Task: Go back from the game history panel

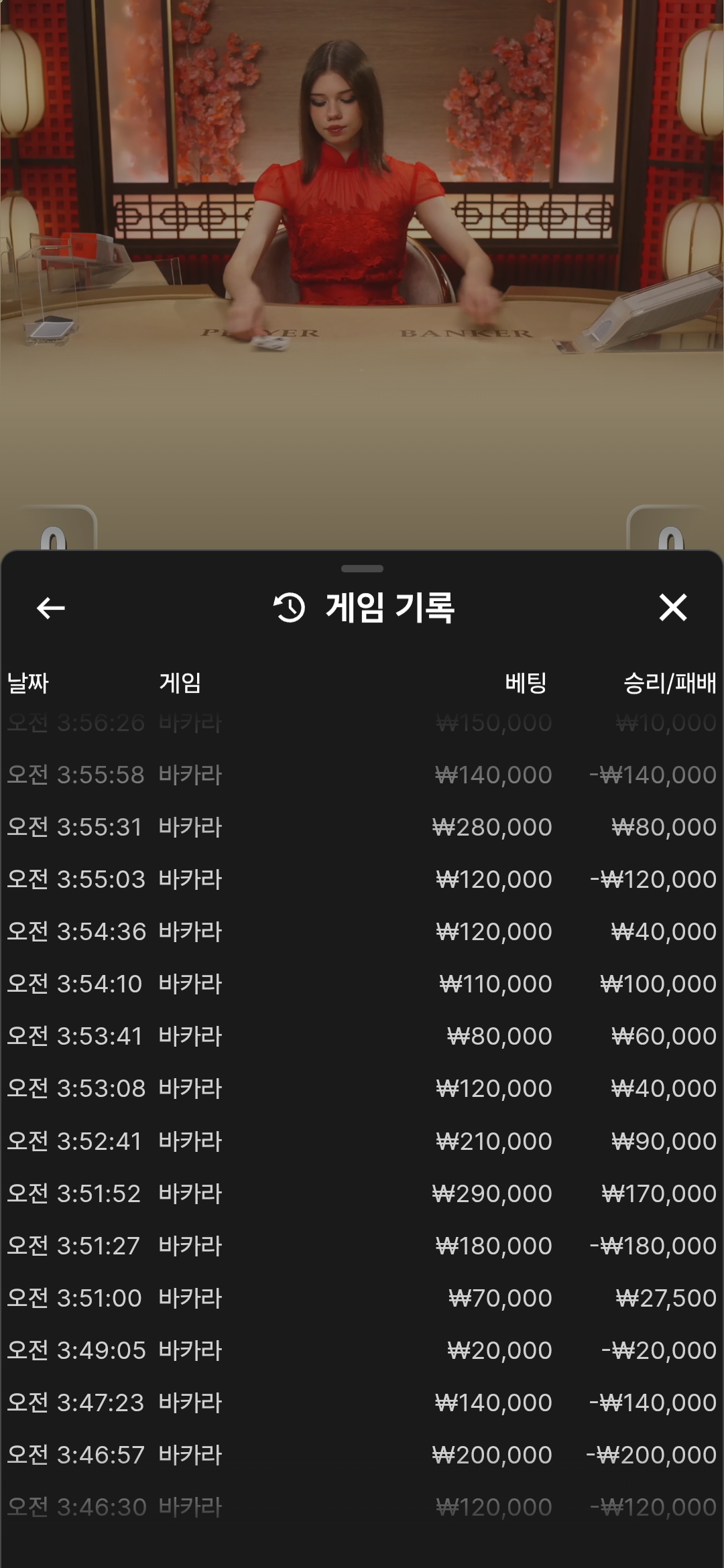Action: tap(50, 608)
